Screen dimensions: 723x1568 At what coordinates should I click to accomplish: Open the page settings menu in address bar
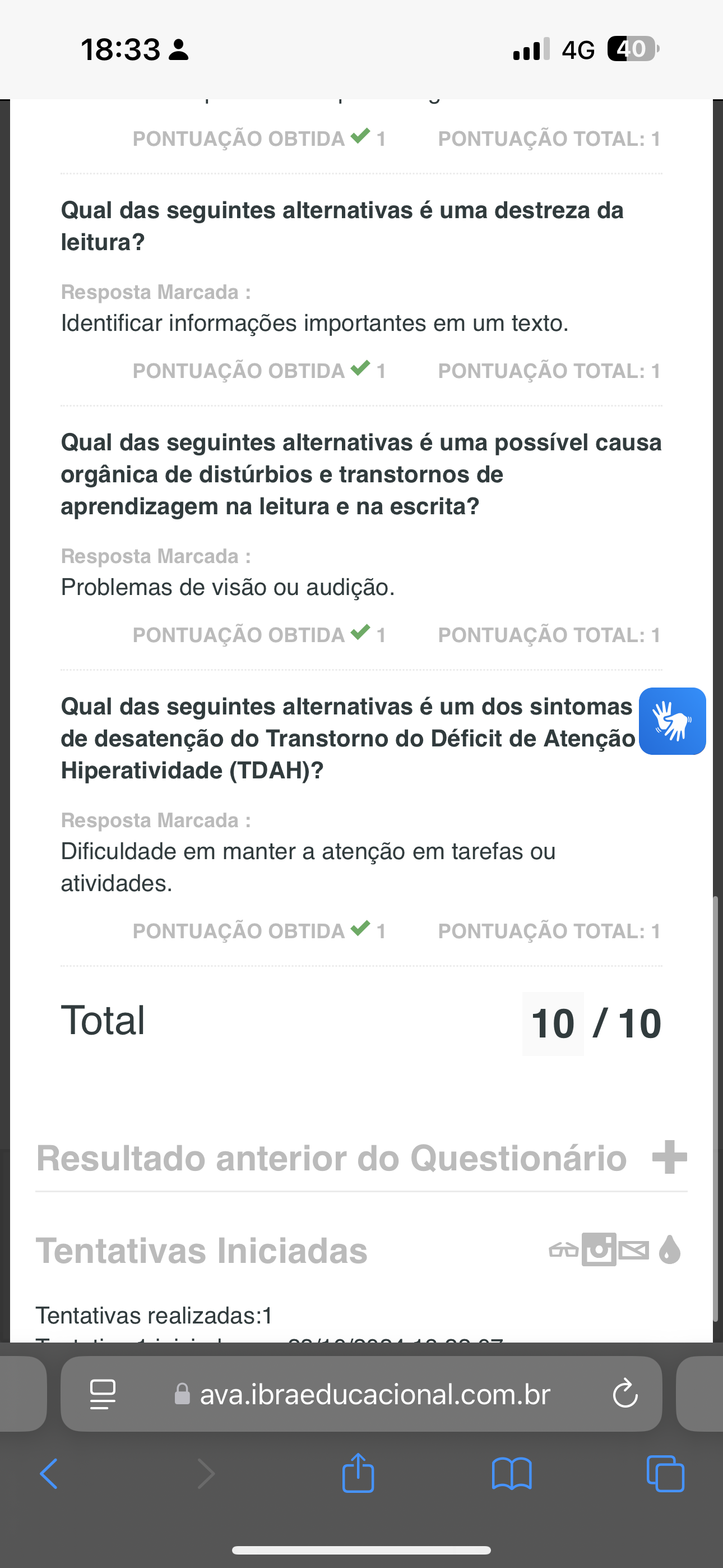tap(103, 1394)
